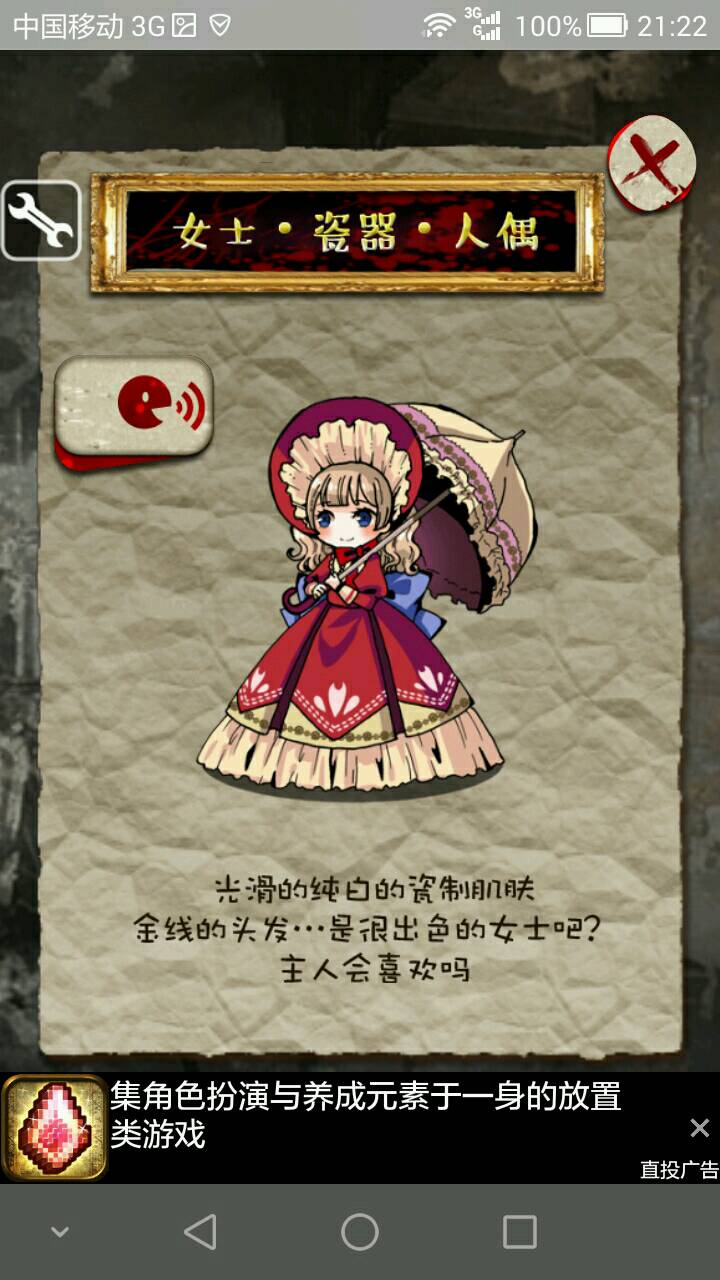Dismiss the bottom advertisement banner
720x1280 pixels.
pyautogui.click(x=699, y=1128)
